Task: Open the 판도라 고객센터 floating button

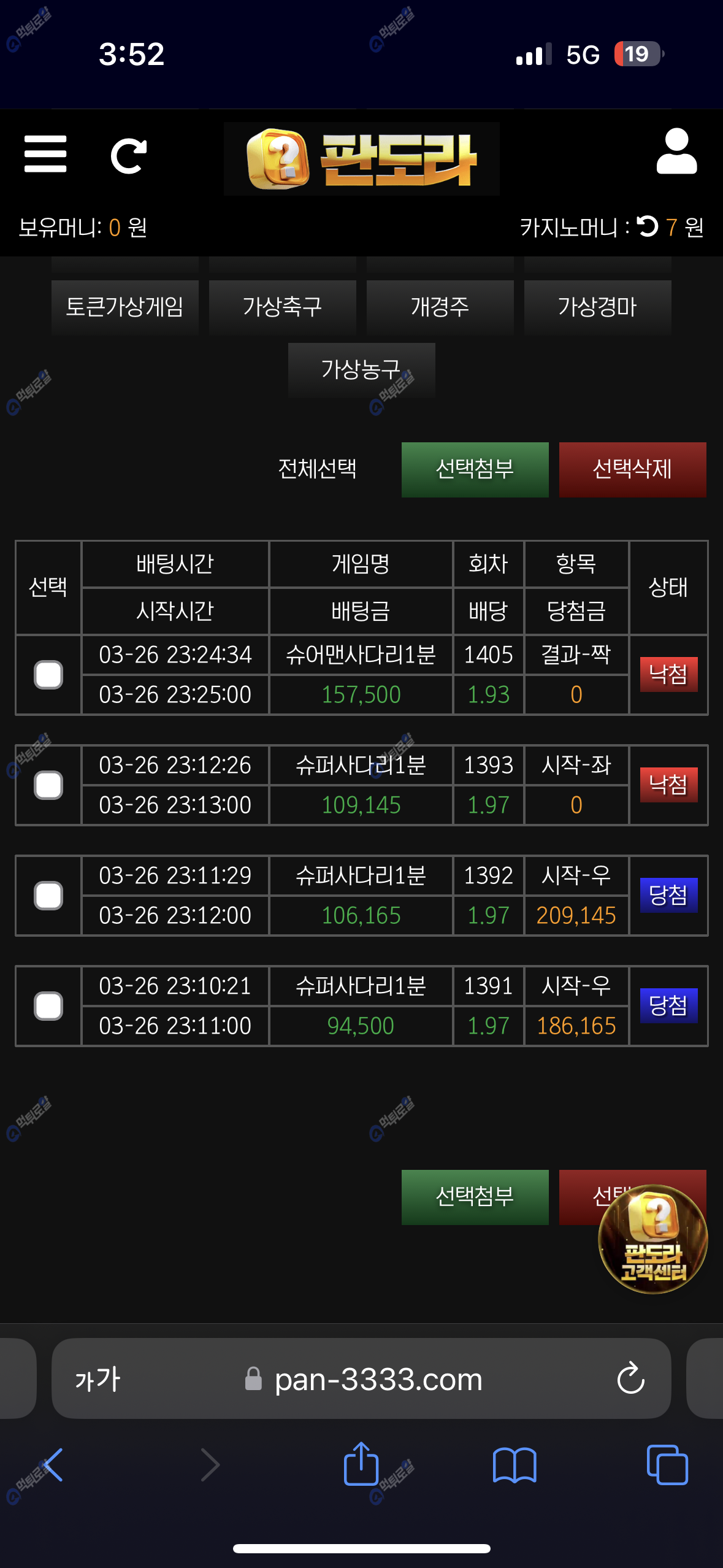Action: [x=652, y=1239]
